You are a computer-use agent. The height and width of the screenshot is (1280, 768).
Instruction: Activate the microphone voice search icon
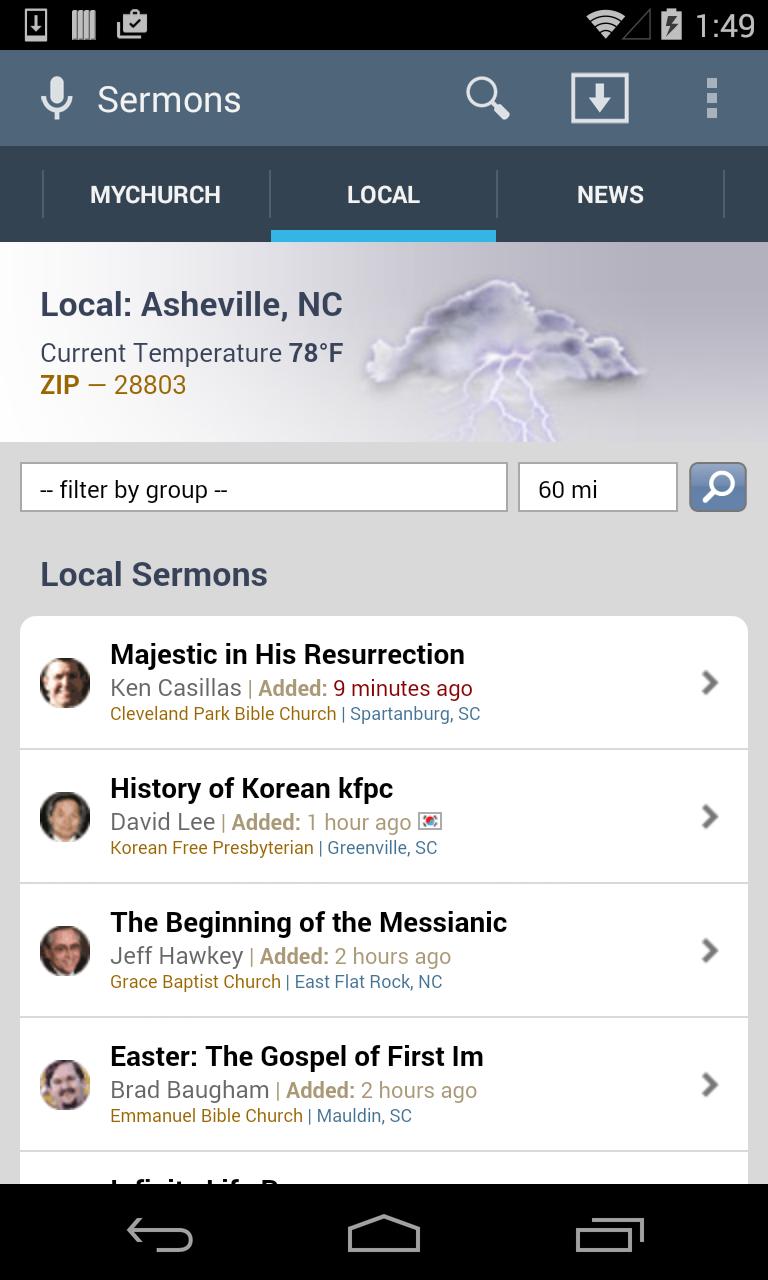57,98
